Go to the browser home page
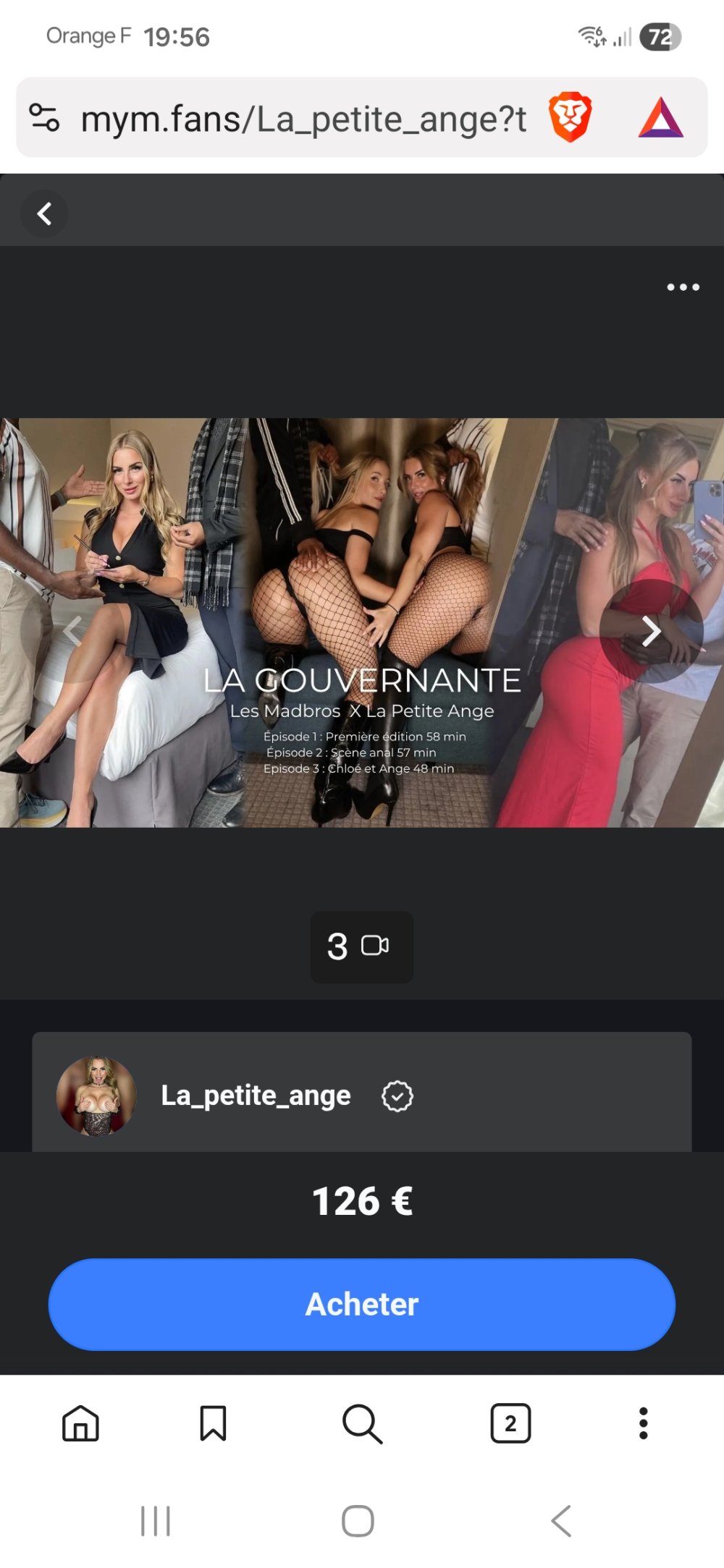This screenshot has height=1568, width=724. pyautogui.click(x=80, y=1423)
